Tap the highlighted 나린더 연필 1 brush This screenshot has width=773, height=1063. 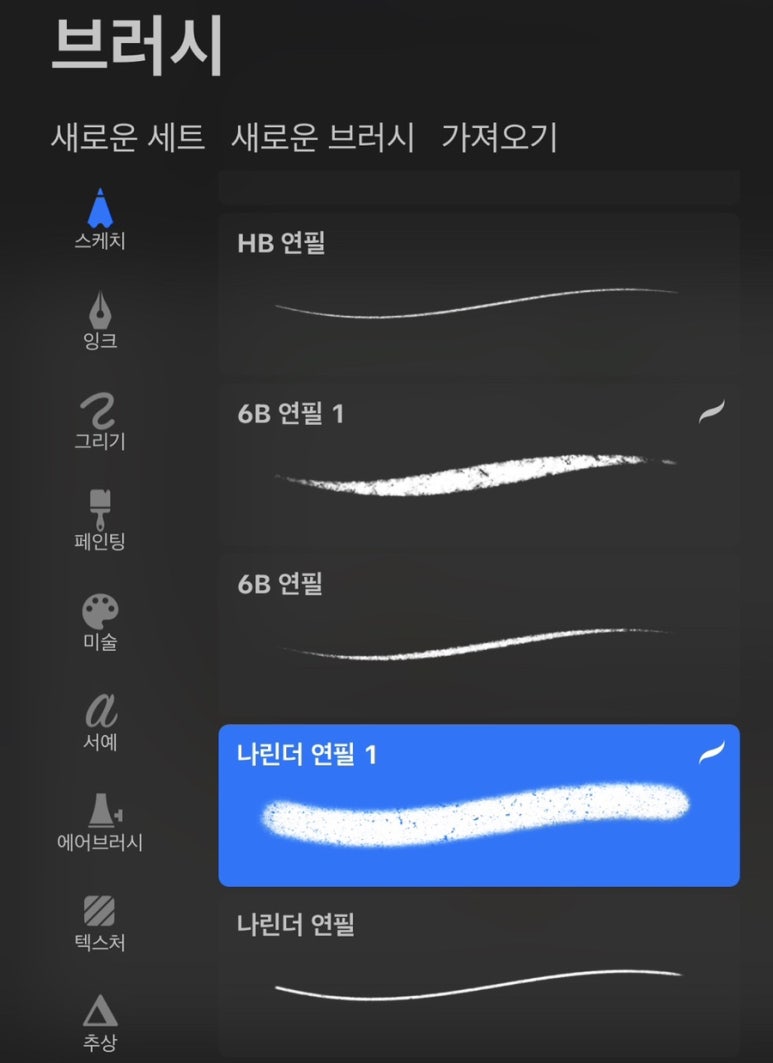click(478, 805)
